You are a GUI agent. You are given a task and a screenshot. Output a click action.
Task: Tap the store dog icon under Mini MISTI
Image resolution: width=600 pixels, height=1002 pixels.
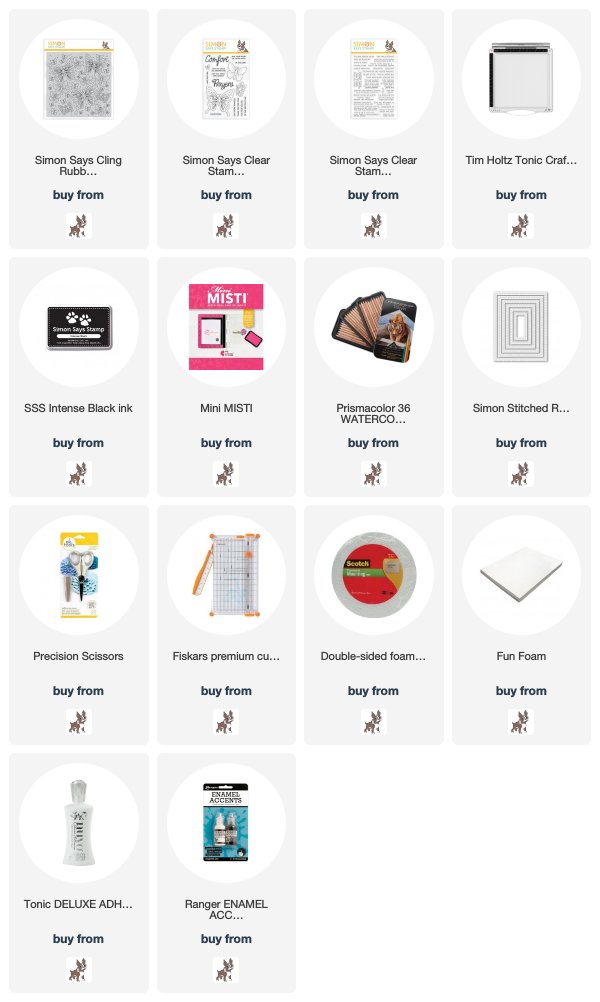[226, 474]
